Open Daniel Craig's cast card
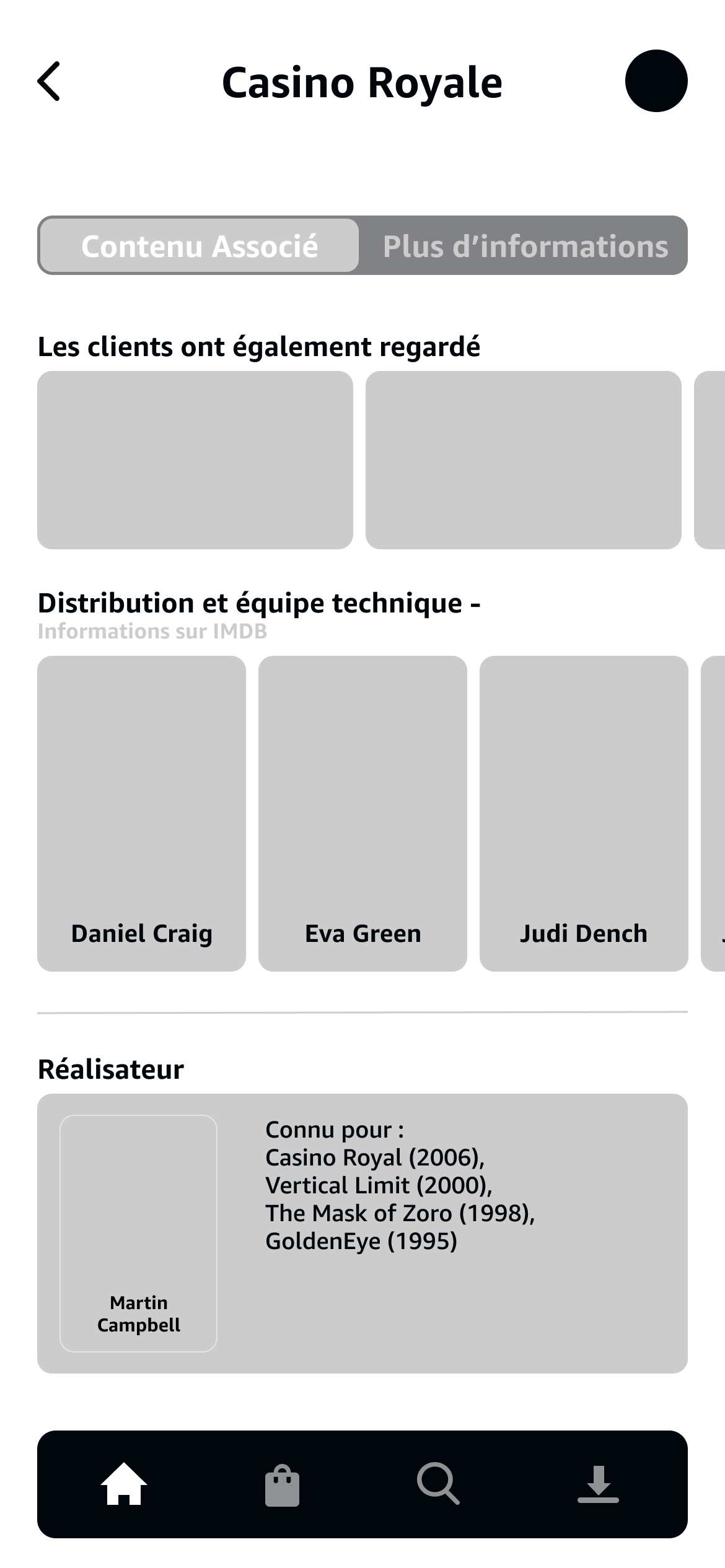Screen dimensions: 725x1568 coord(141,813)
